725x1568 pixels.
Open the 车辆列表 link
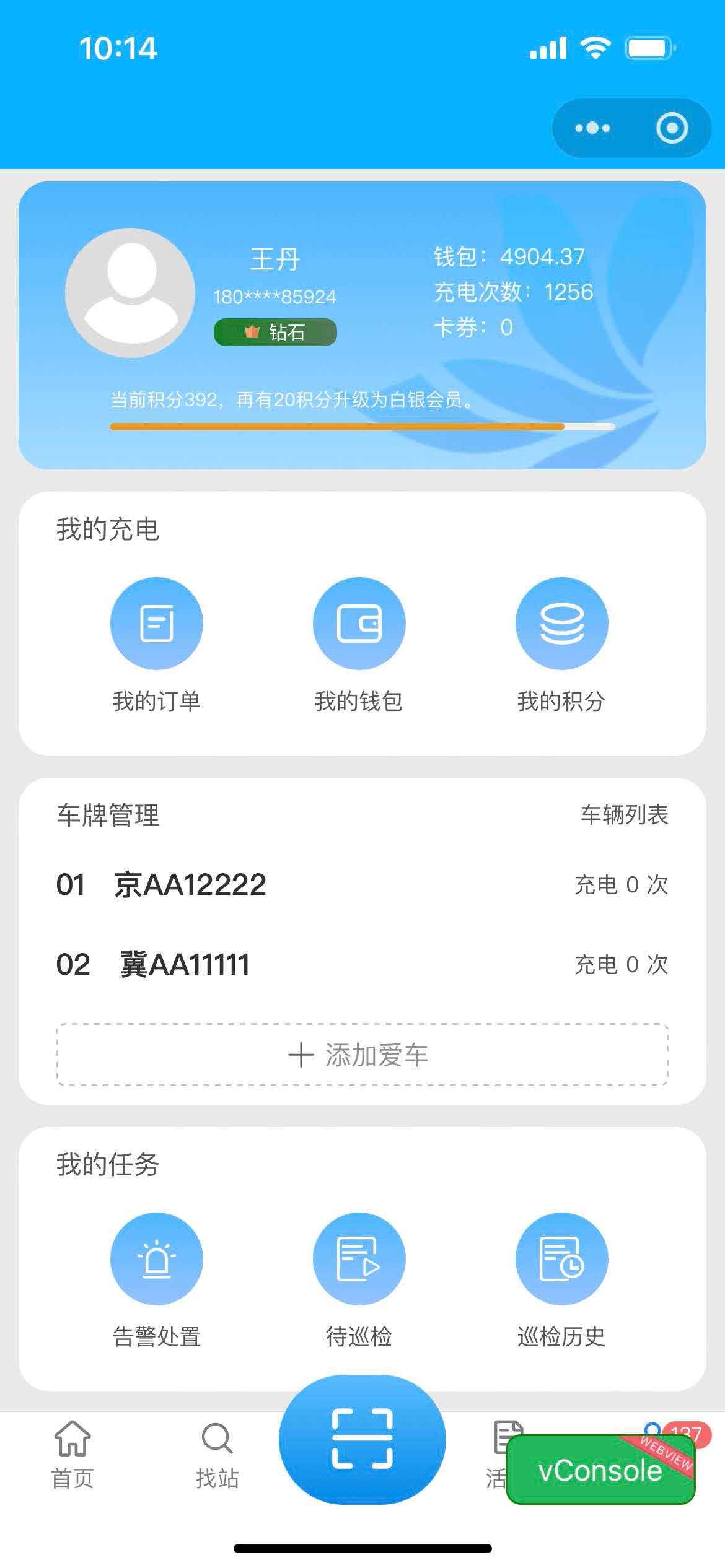click(624, 815)
